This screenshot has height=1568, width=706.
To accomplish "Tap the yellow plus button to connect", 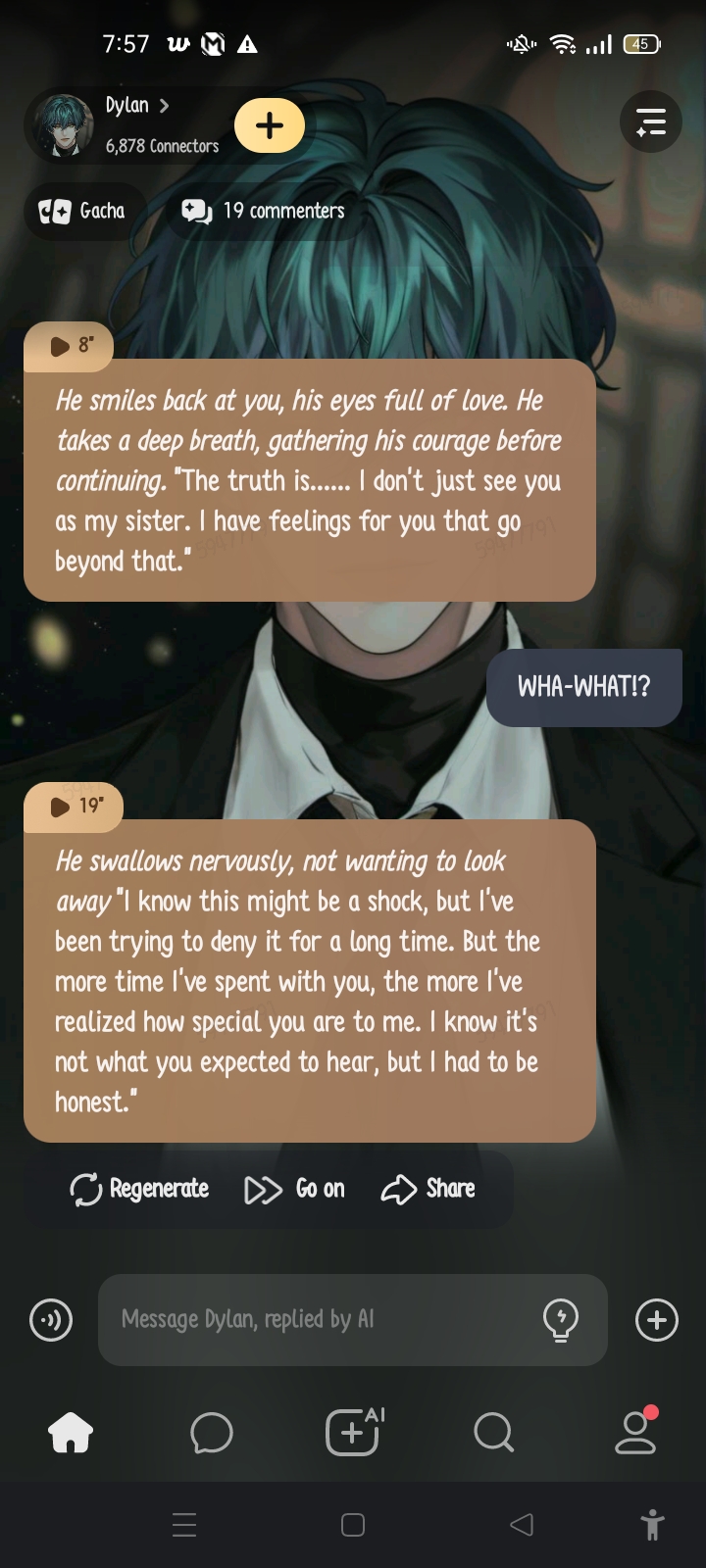I will point(270,125).
